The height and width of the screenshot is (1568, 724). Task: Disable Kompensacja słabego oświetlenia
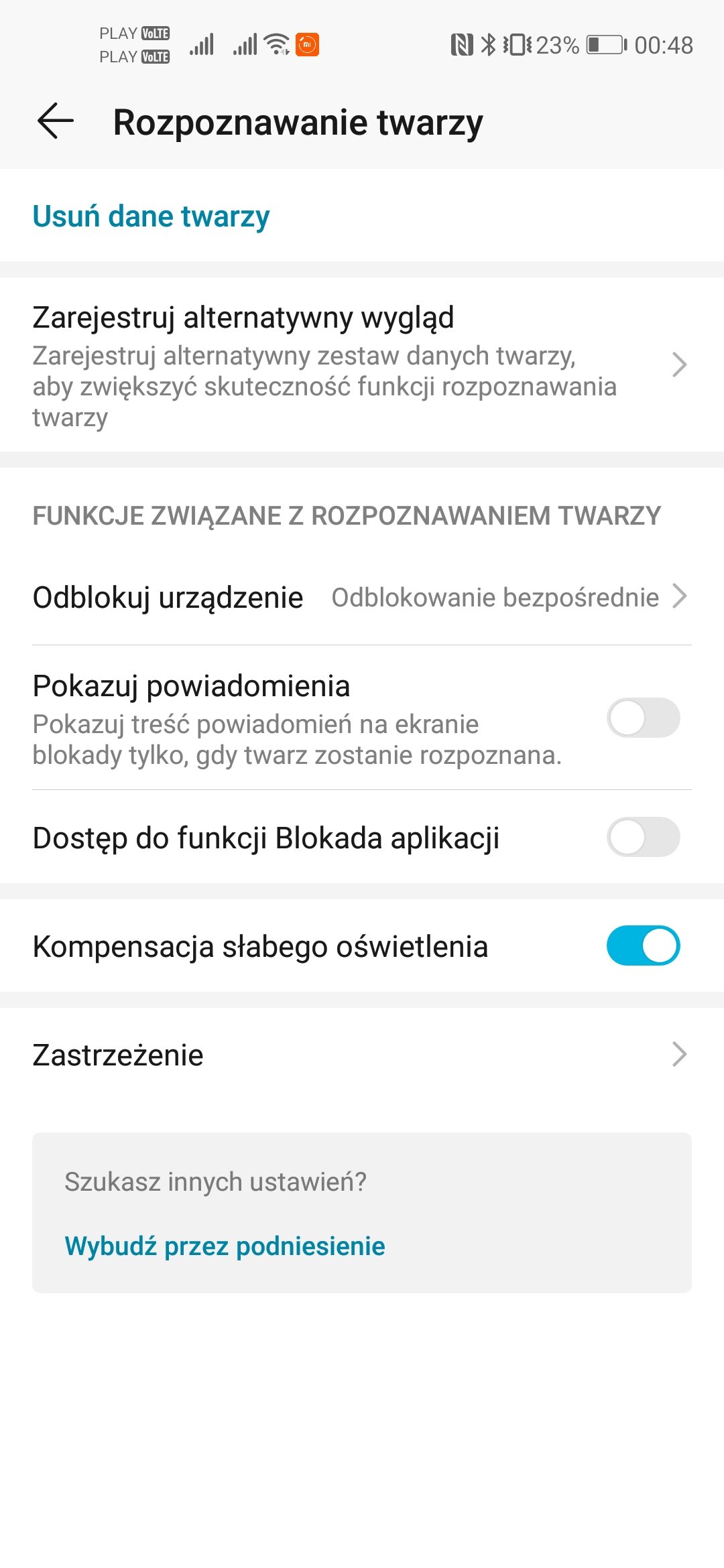[644, 945]
